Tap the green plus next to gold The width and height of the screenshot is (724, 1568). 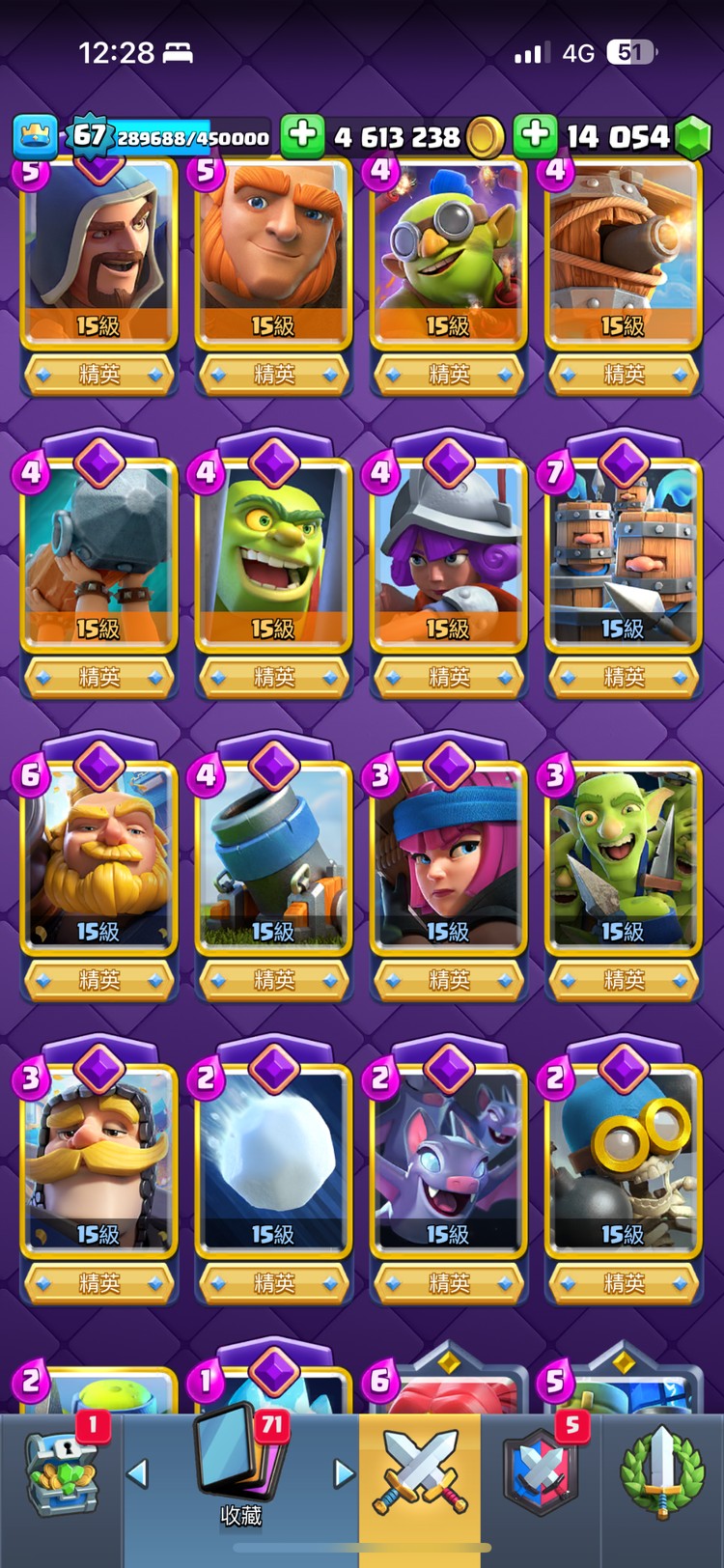click(x=302, y=136)
